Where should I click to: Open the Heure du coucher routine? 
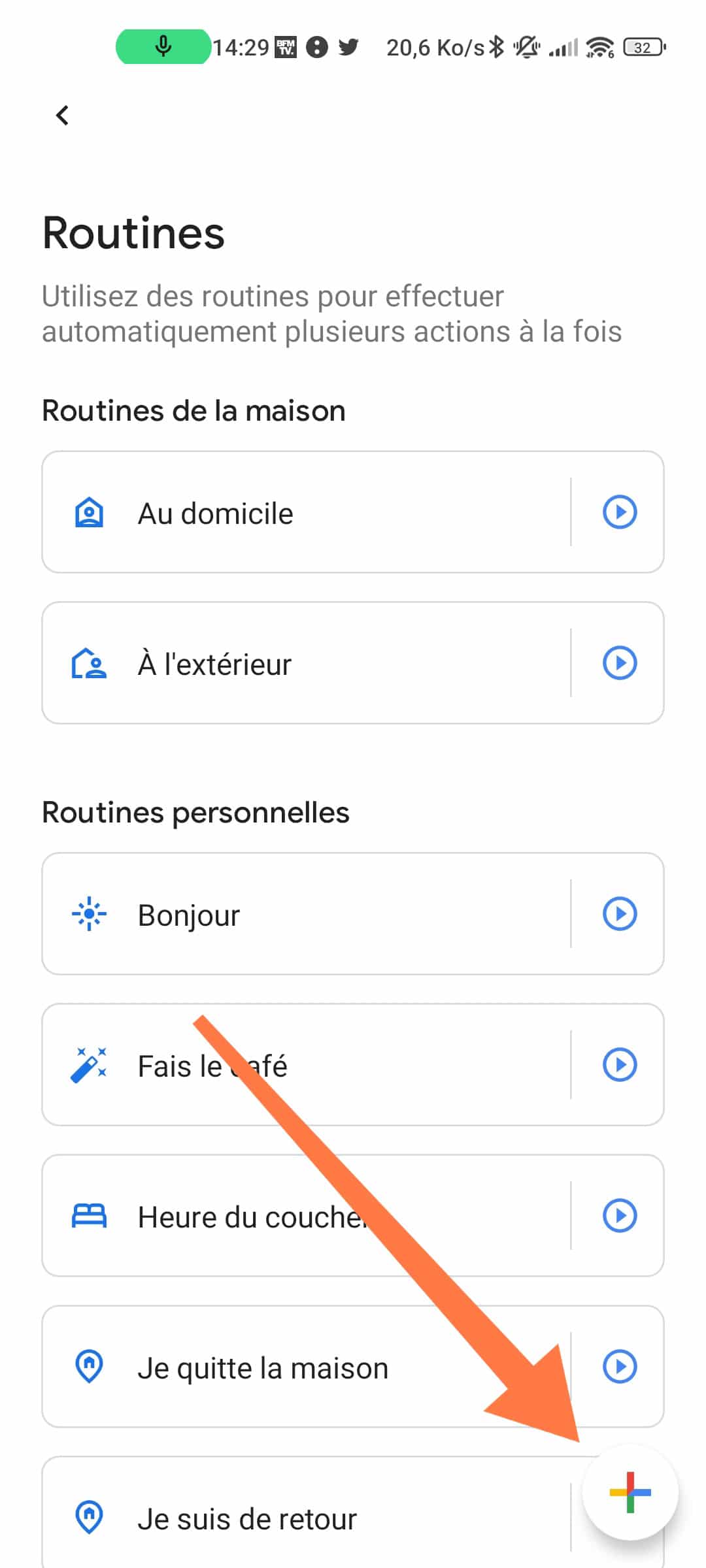point(306,1216)
